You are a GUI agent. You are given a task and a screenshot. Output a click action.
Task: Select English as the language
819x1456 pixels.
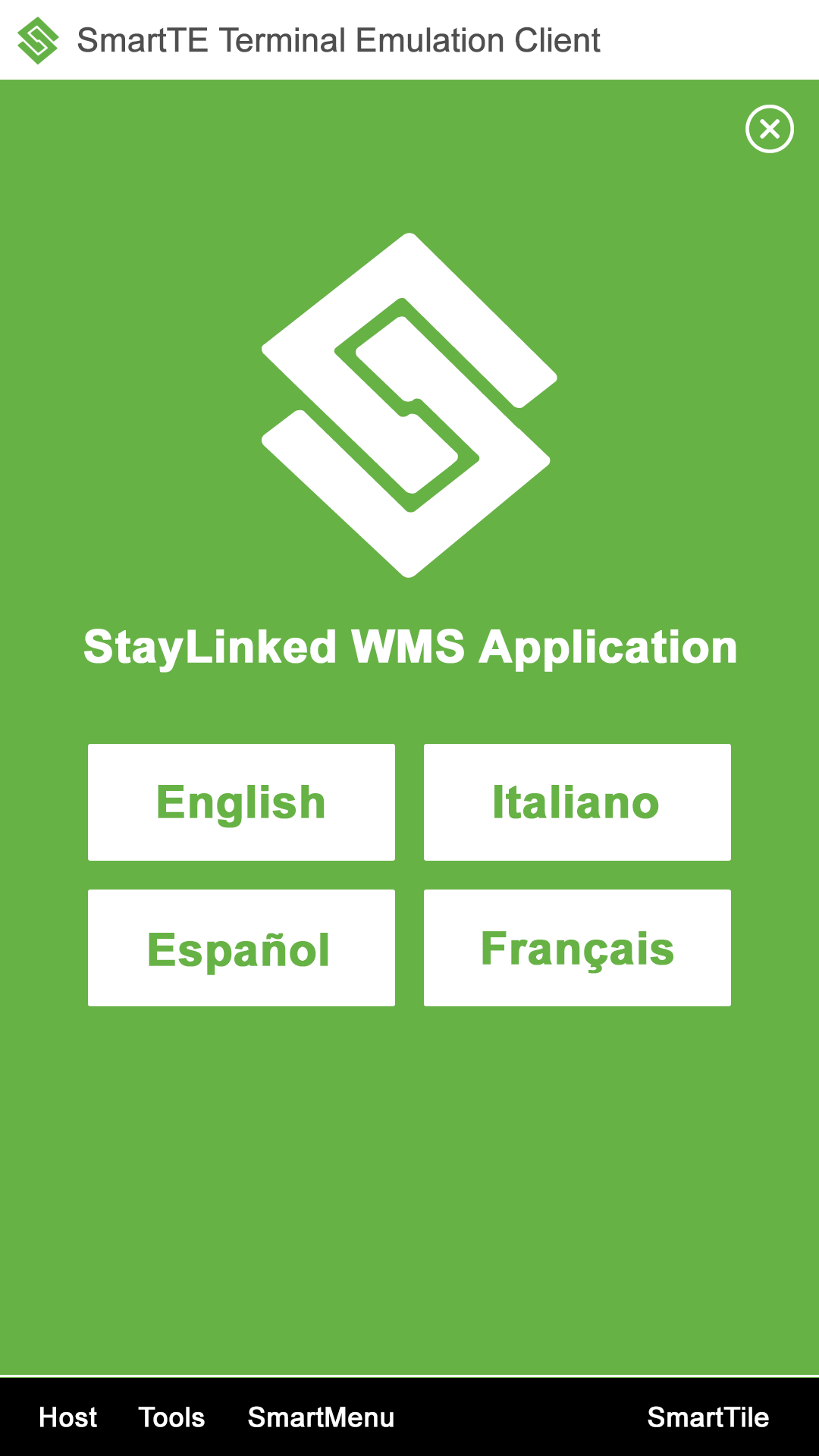pos(241,802)
